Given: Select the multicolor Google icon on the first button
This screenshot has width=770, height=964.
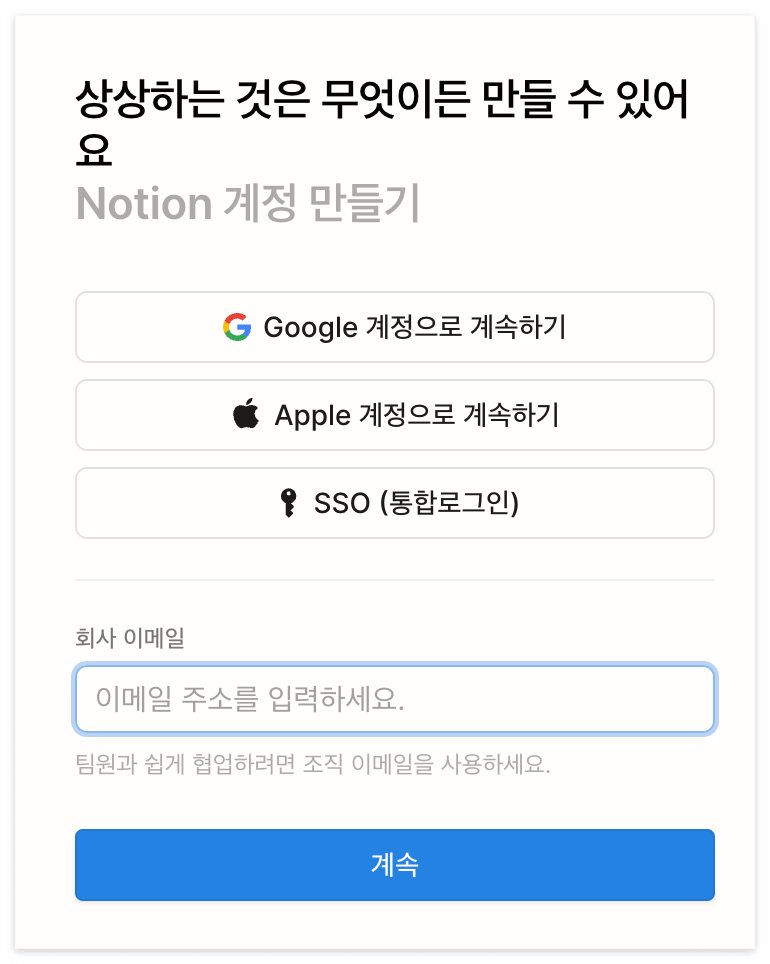Looking at the screenshot, I should 237,326.
